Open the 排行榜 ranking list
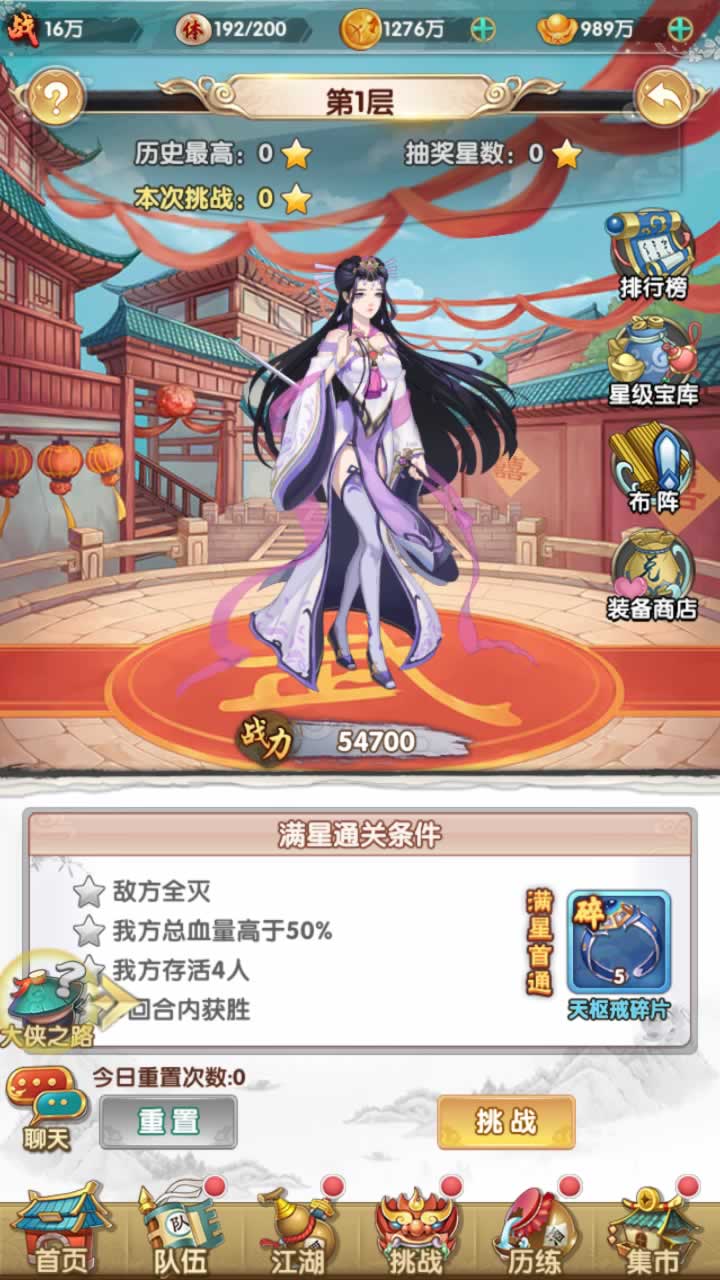 (x=650, y=255)
